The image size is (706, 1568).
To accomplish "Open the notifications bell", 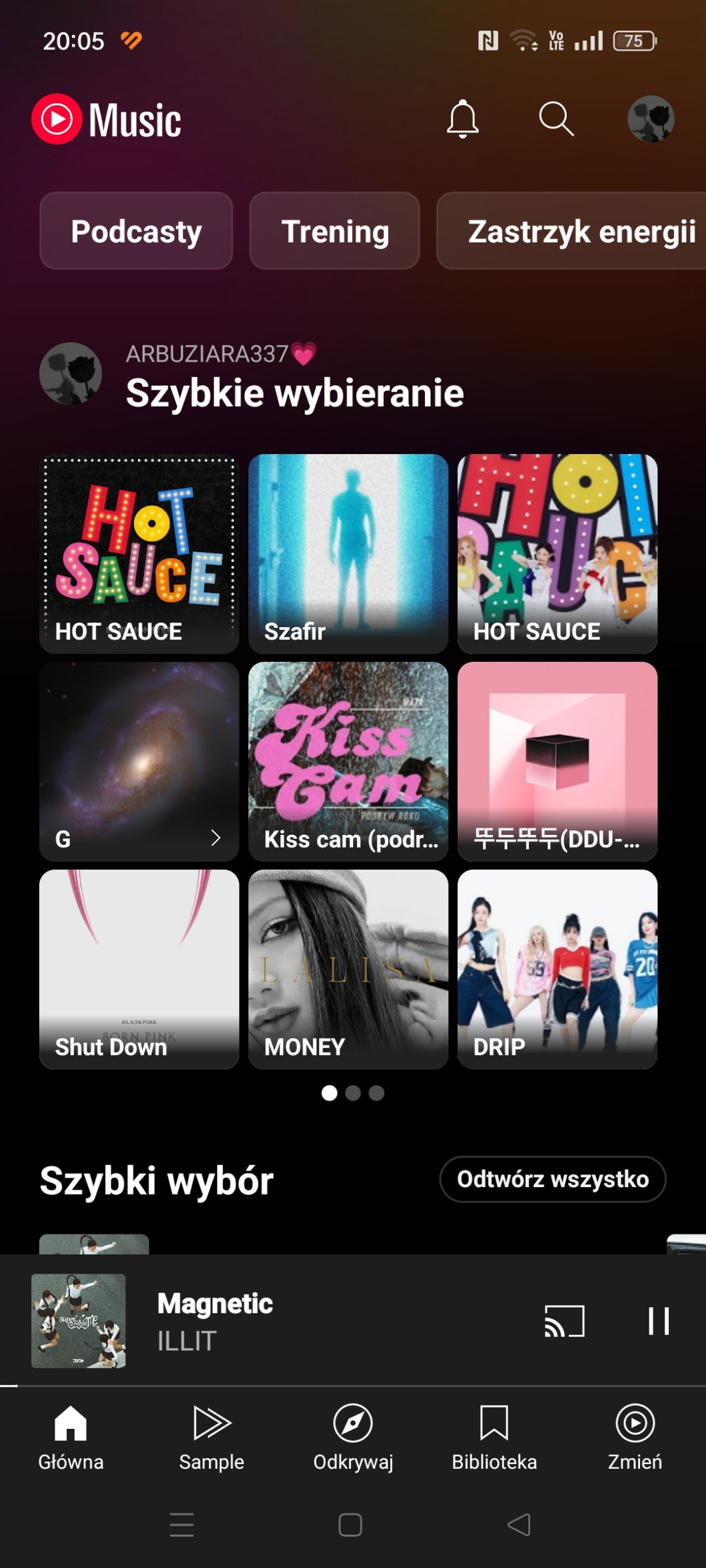I will pyautogui.click(x=462, y=119).
